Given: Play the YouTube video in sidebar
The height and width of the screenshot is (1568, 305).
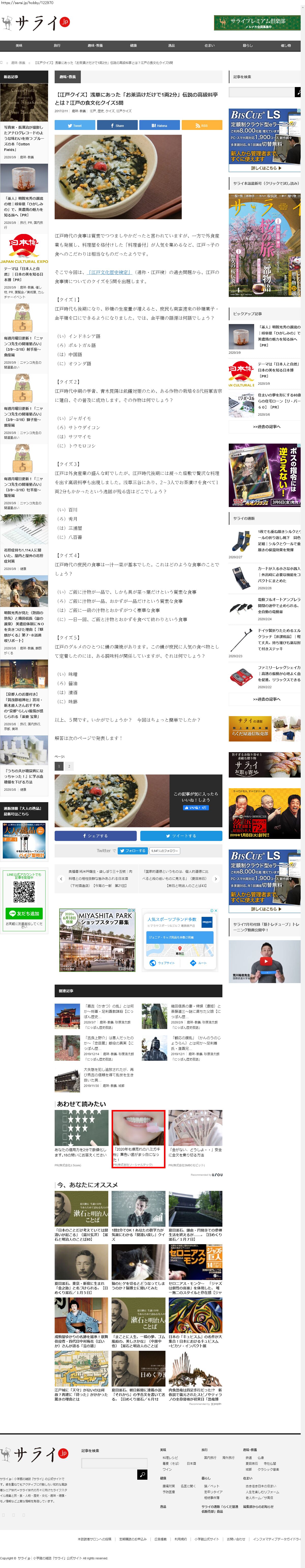Looking at the screenshot, I should (265, 962).
